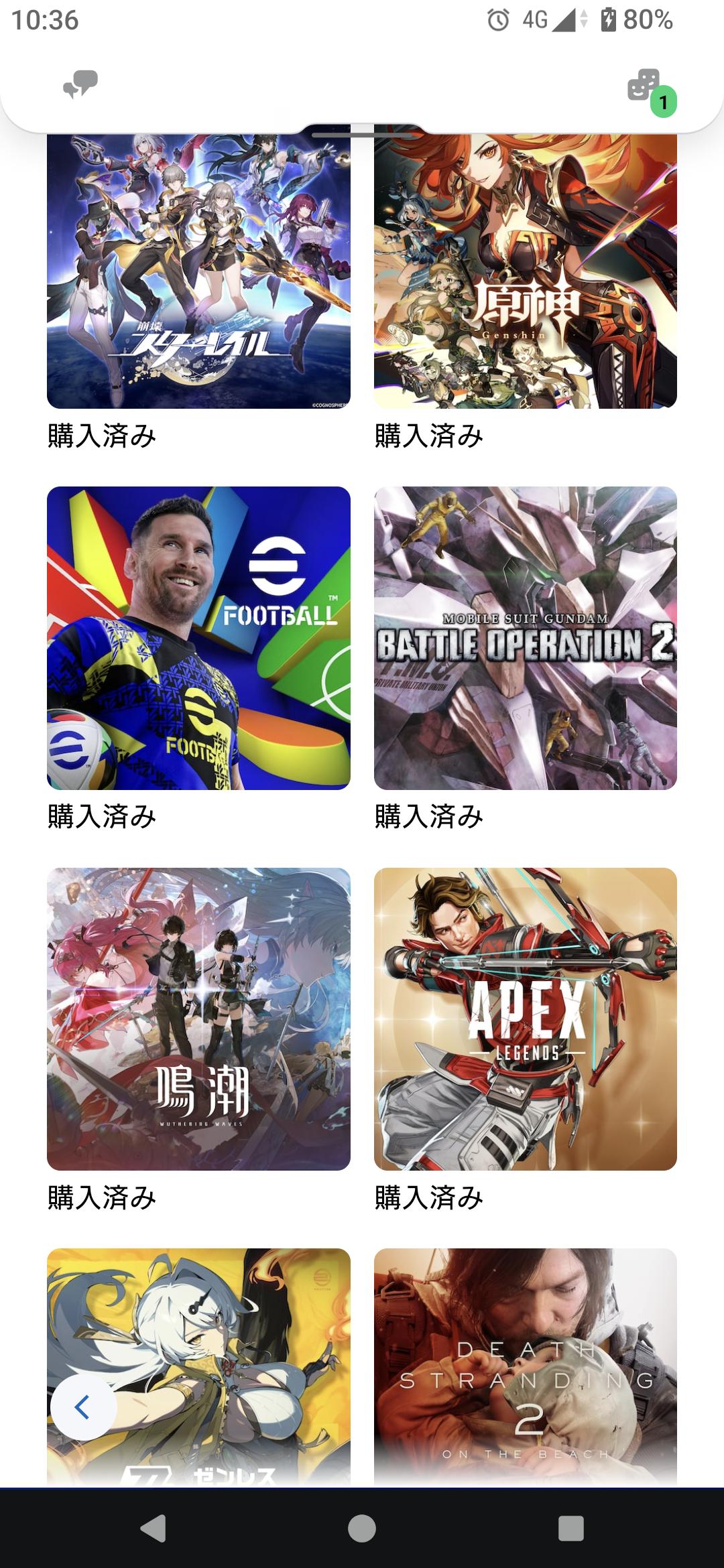
Task: Open the feedback thumbs icon
Action: click(x=80, y=85)
